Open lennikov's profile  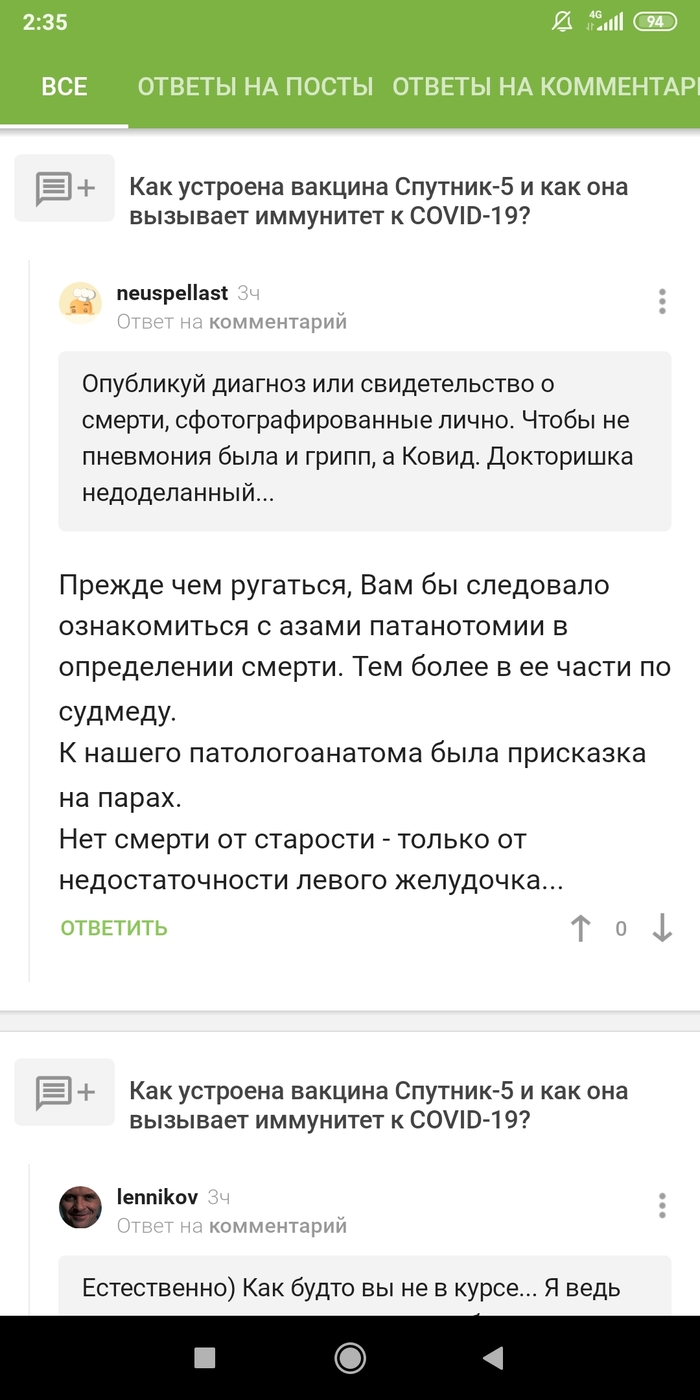coord(157,1197)
